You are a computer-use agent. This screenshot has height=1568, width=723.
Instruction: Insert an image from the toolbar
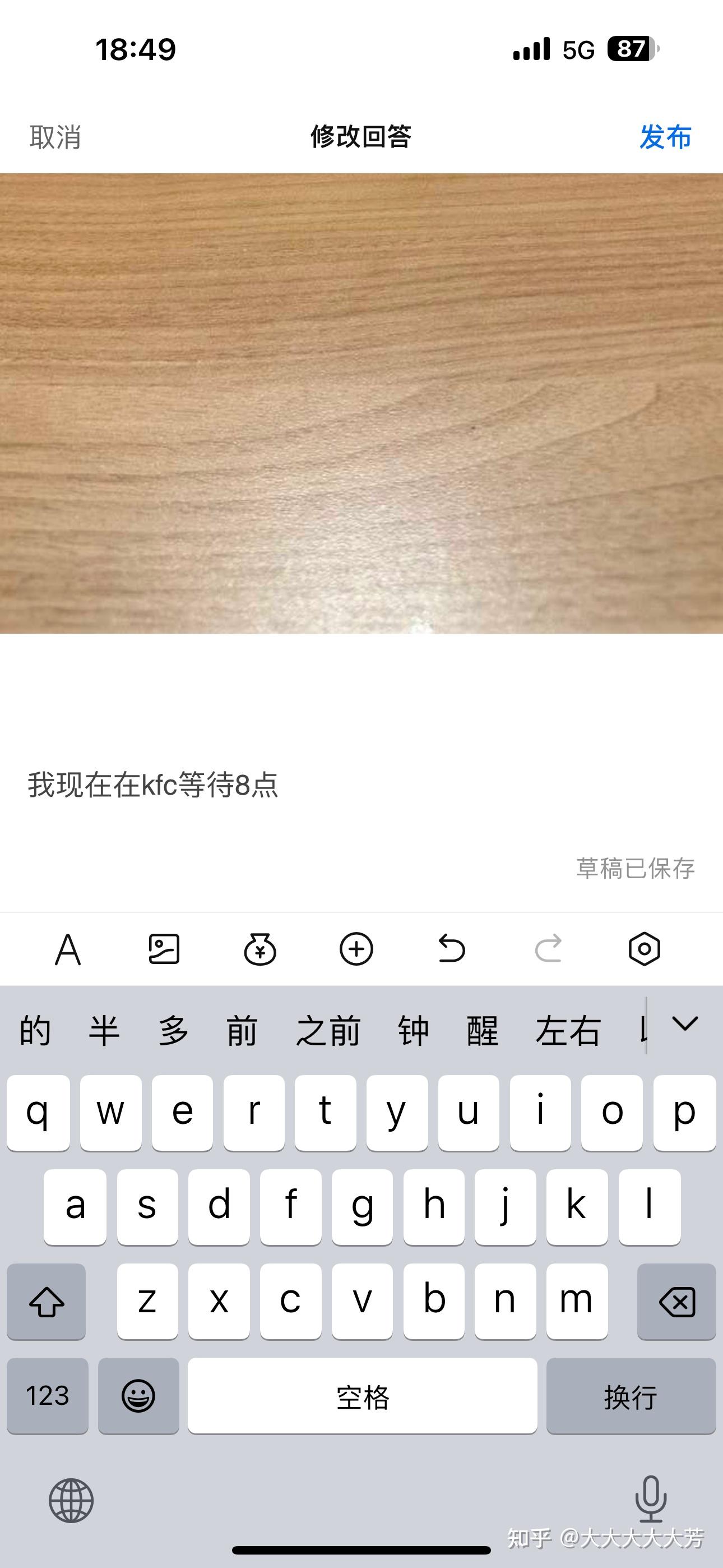(164, 949)
